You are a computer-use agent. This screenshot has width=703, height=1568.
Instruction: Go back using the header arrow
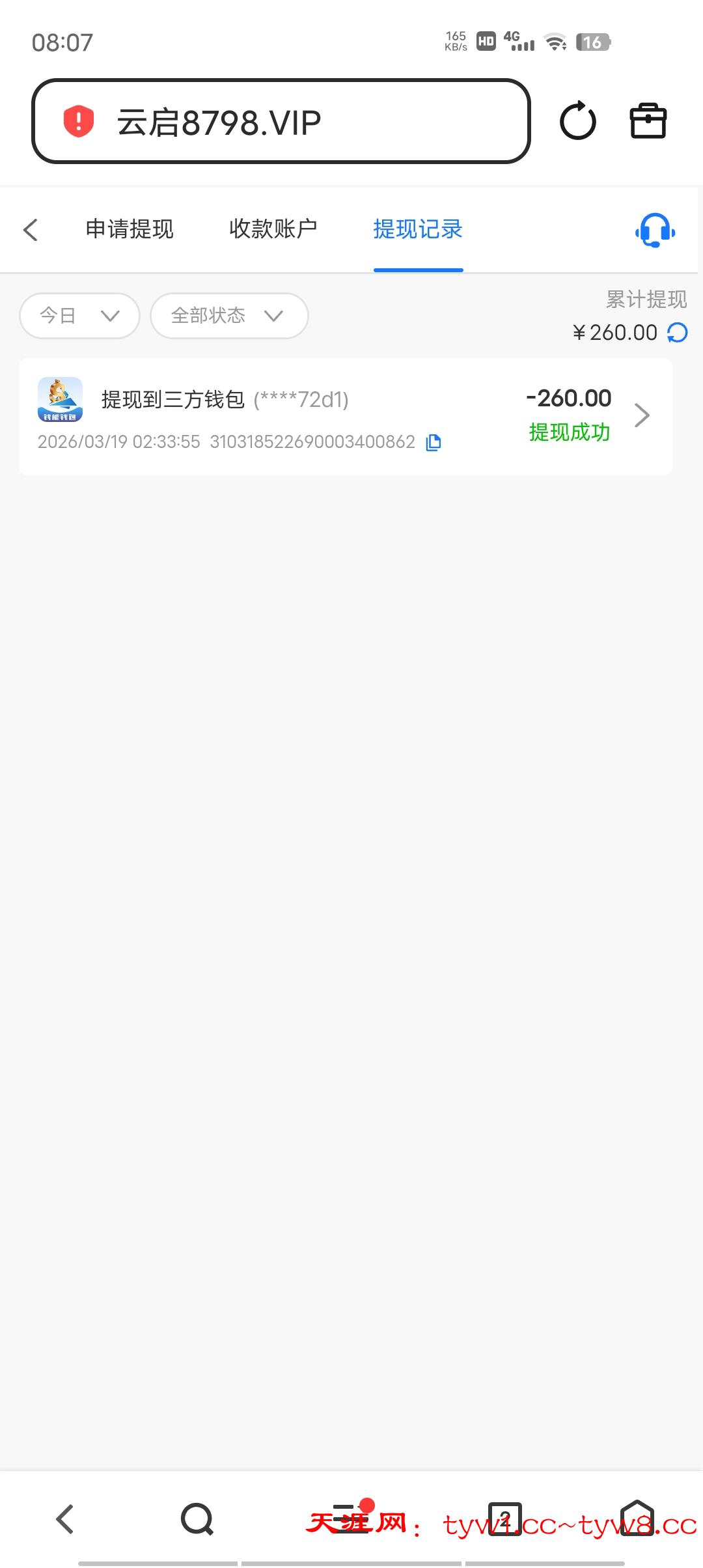pos(31,229)
